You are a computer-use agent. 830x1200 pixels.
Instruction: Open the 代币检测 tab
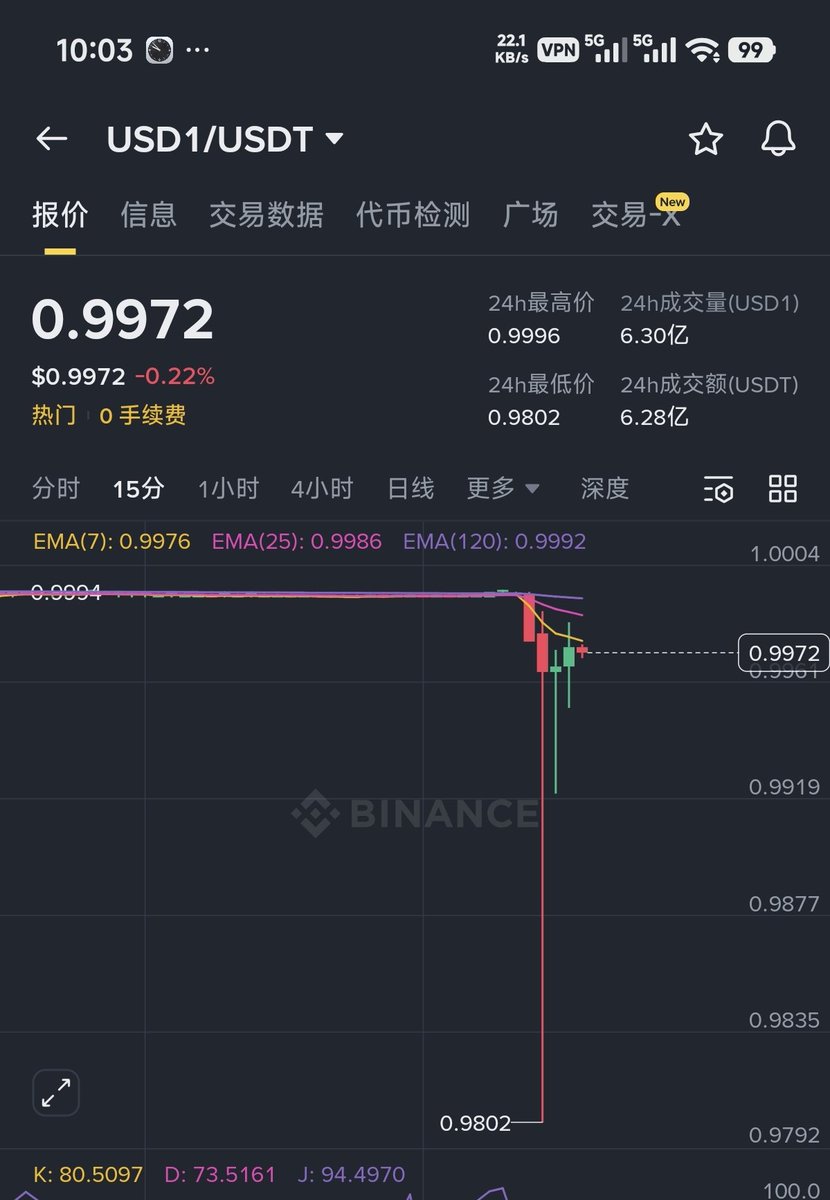click(x=412, y=214)
